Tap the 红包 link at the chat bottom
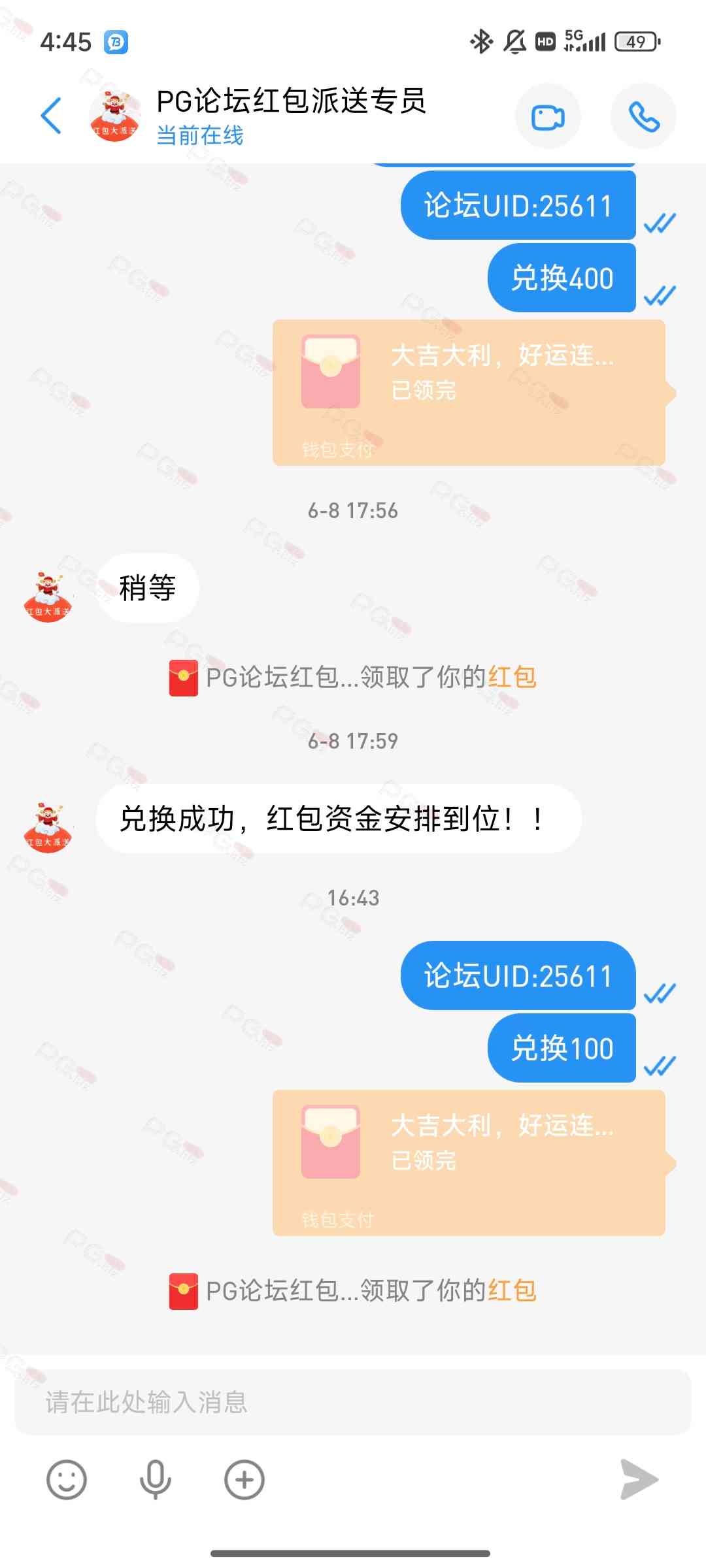The height and width of the screenshot is (1568, 706). pos(512,1291)
